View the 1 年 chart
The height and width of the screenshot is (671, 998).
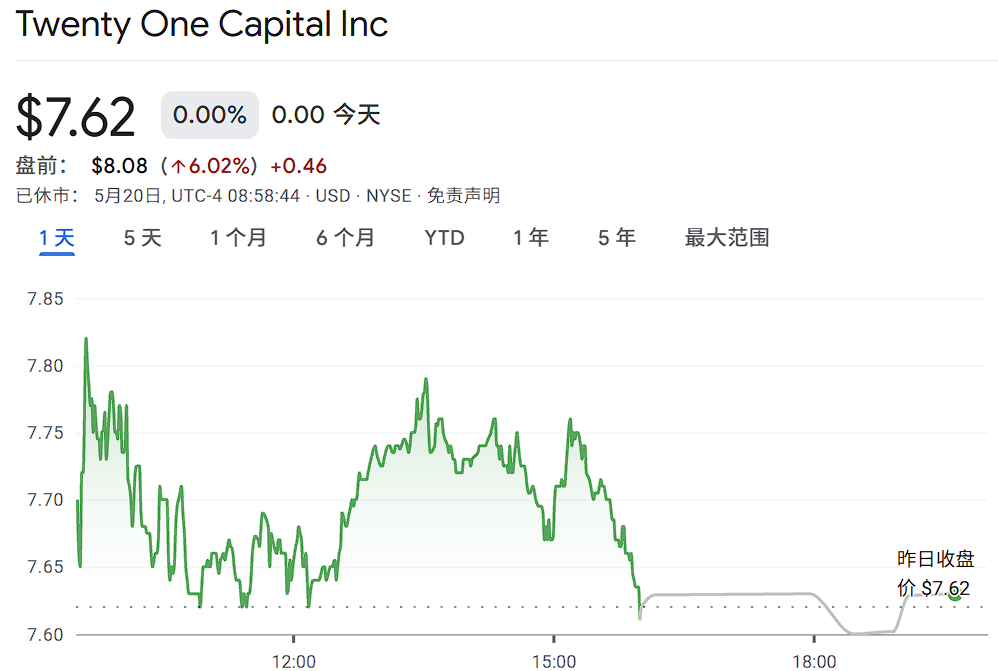point(531,238)
